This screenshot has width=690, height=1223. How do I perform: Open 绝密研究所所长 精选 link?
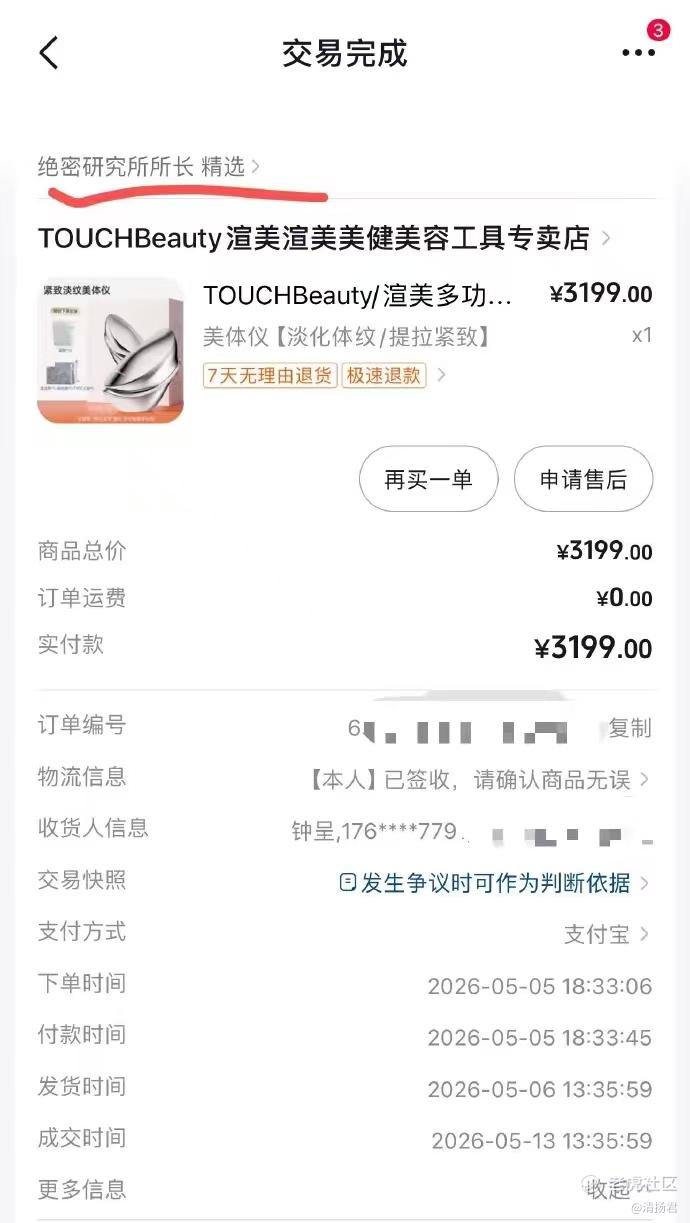coord(149,166)
